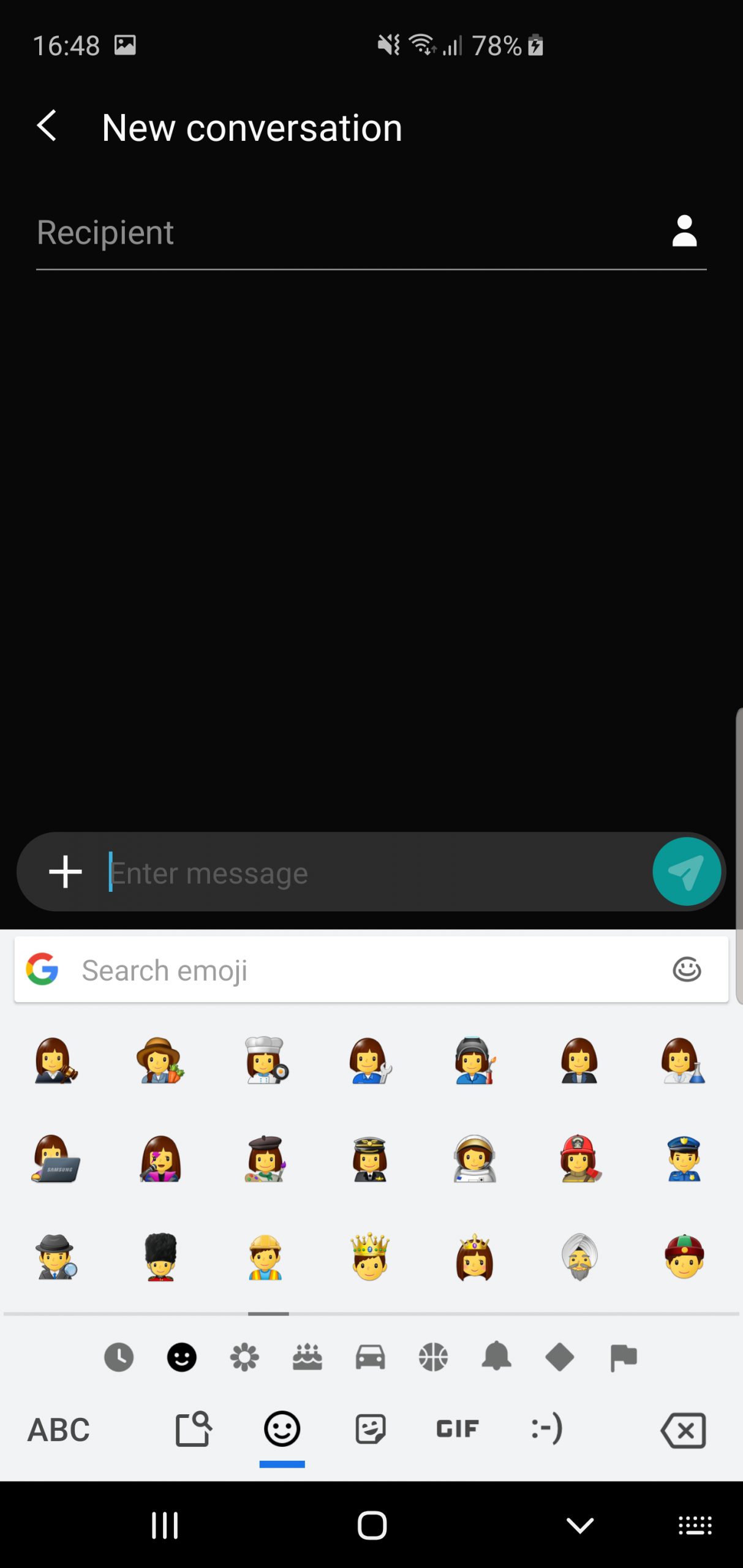Open attachments with the plus icon

tap(66, 872)
